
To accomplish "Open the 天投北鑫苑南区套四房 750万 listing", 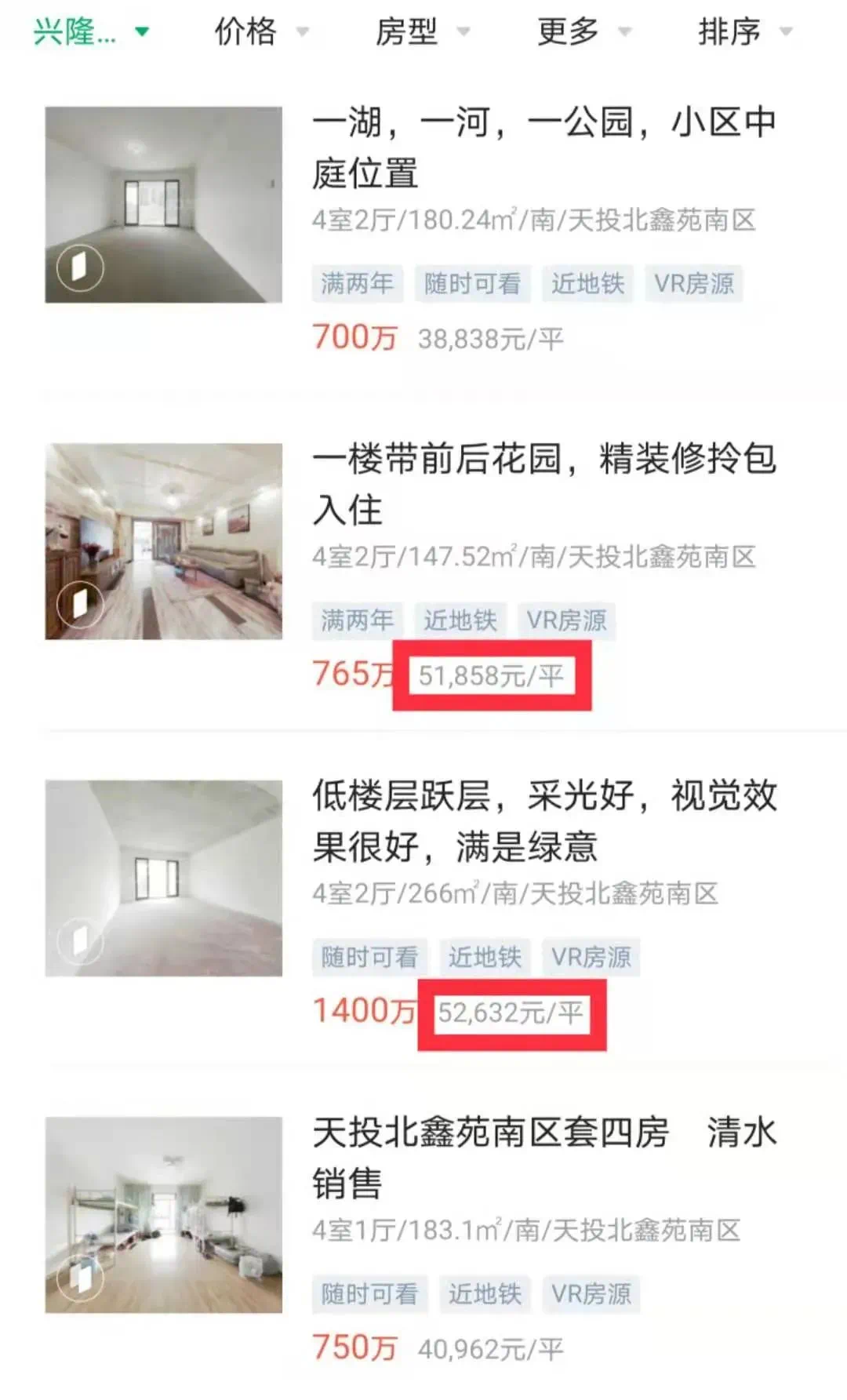I will [x=544, y=1158].
